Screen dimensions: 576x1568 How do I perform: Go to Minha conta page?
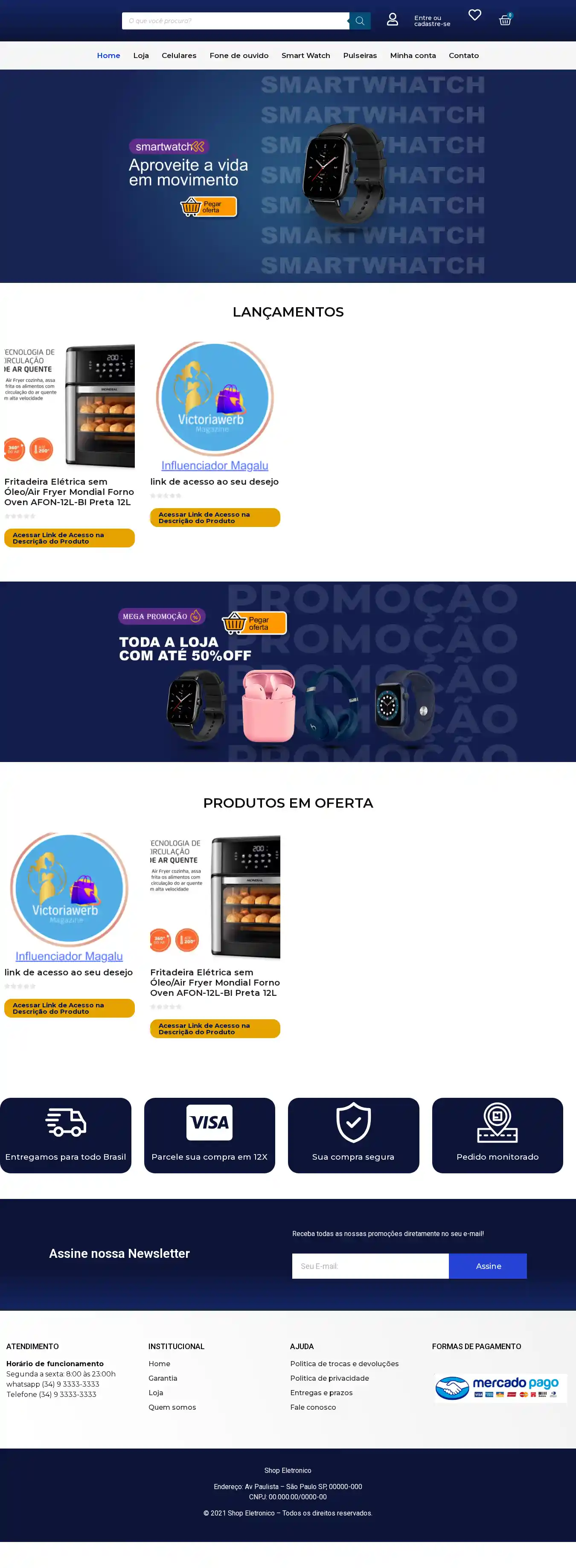point(413,55)
